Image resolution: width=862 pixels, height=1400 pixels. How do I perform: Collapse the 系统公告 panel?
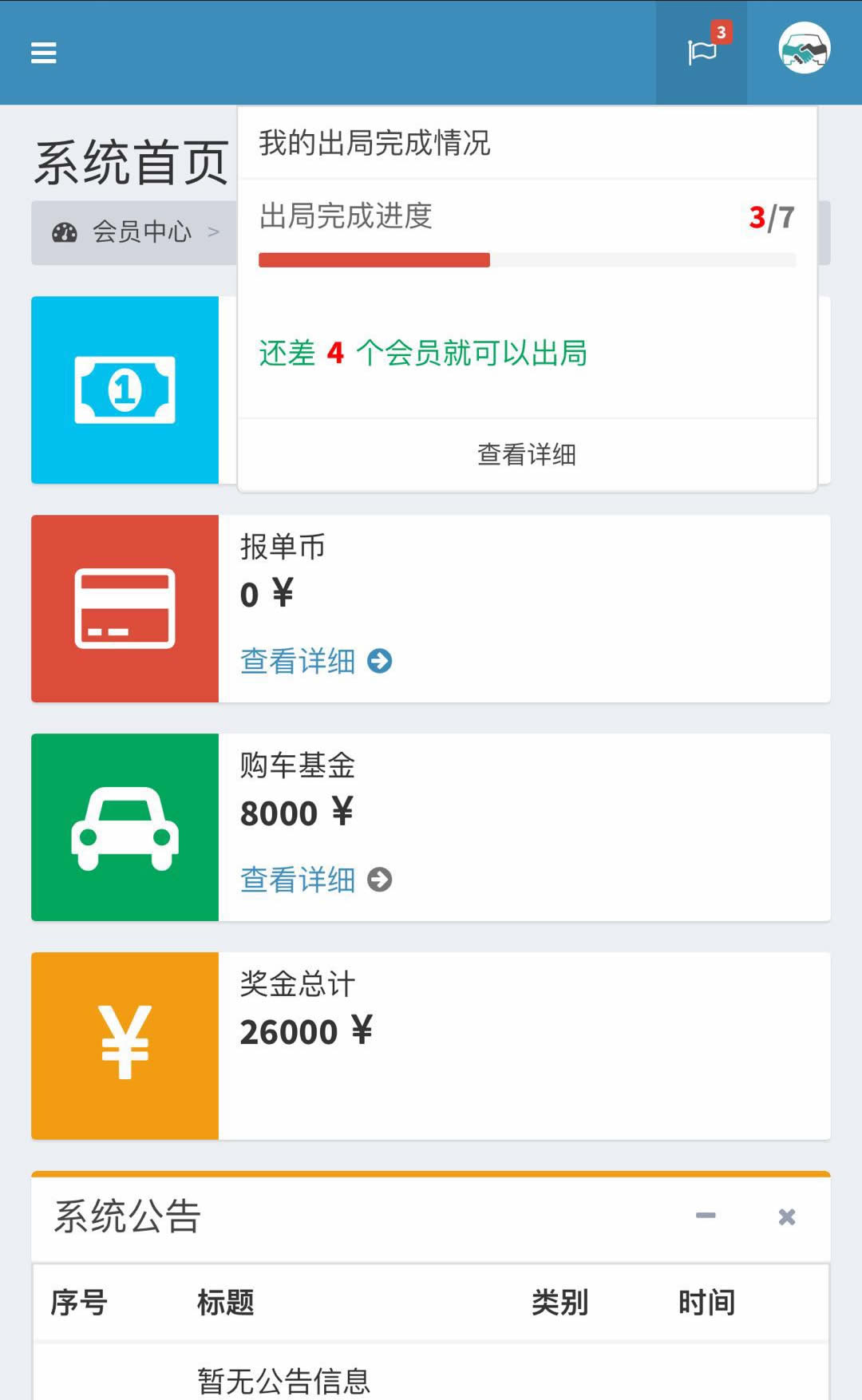(x=706, y=1216)
